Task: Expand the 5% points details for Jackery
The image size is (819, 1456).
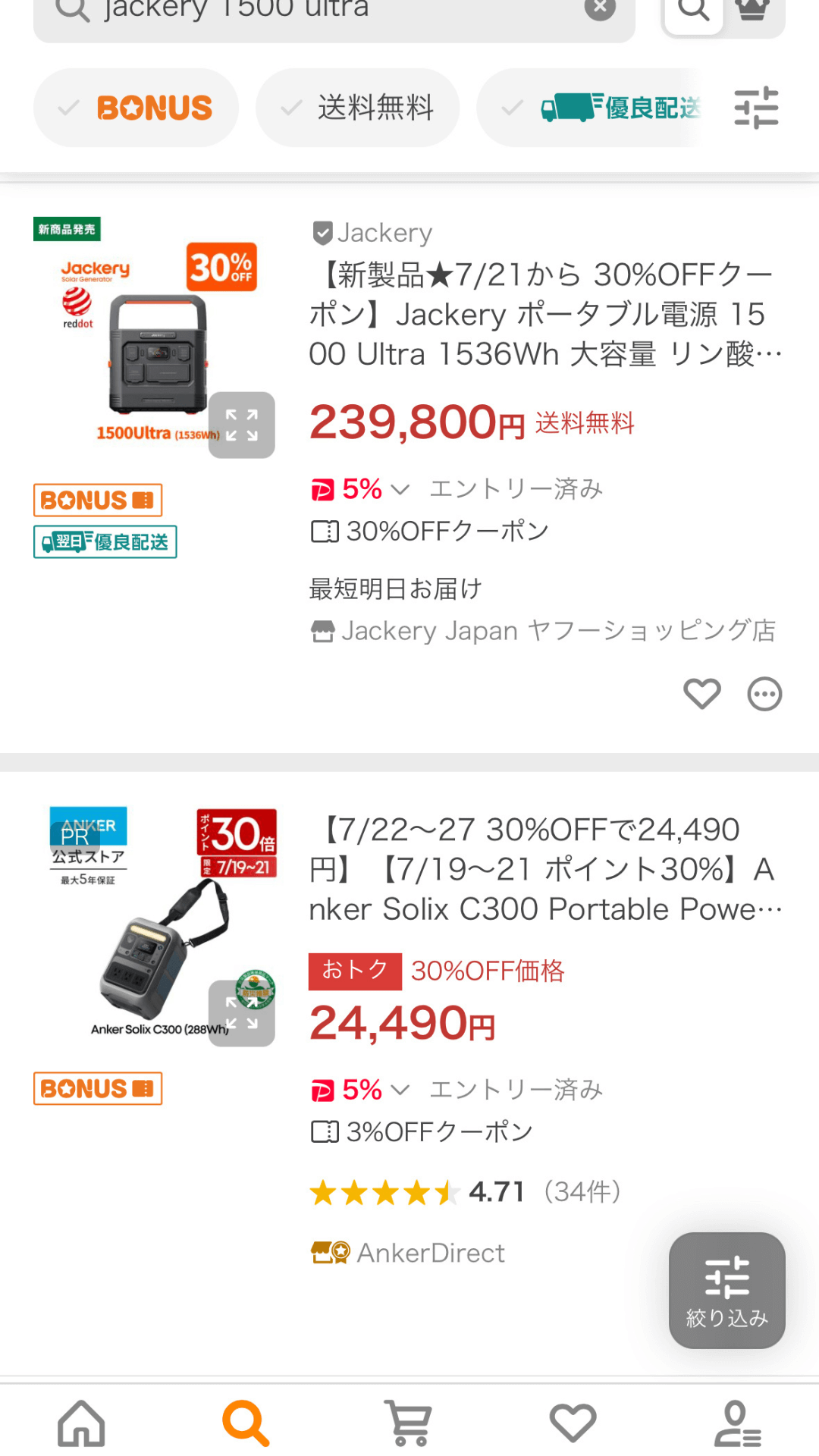Action: point(361,489)
